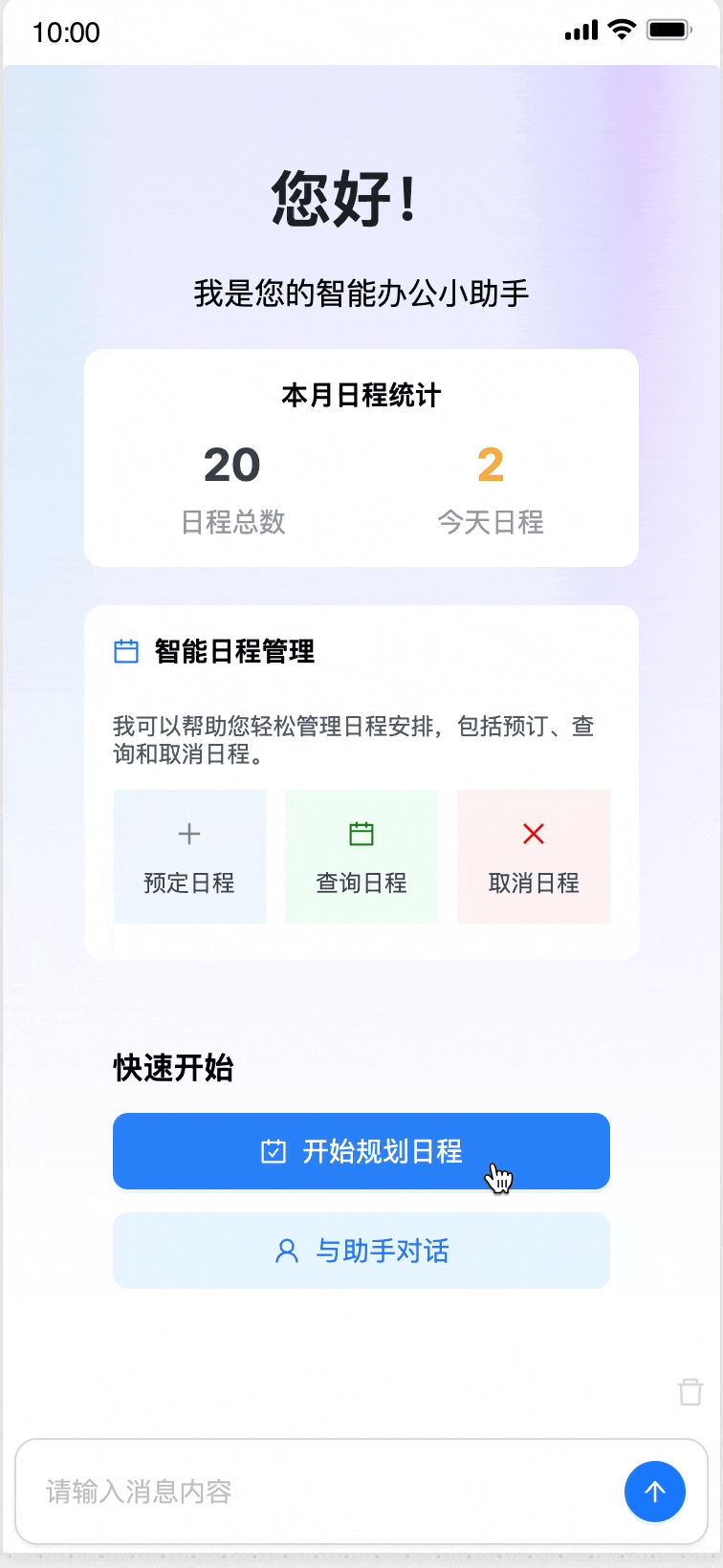
Task: Tap the battery indicator in the status bar
Action: (x=669, y=30)
